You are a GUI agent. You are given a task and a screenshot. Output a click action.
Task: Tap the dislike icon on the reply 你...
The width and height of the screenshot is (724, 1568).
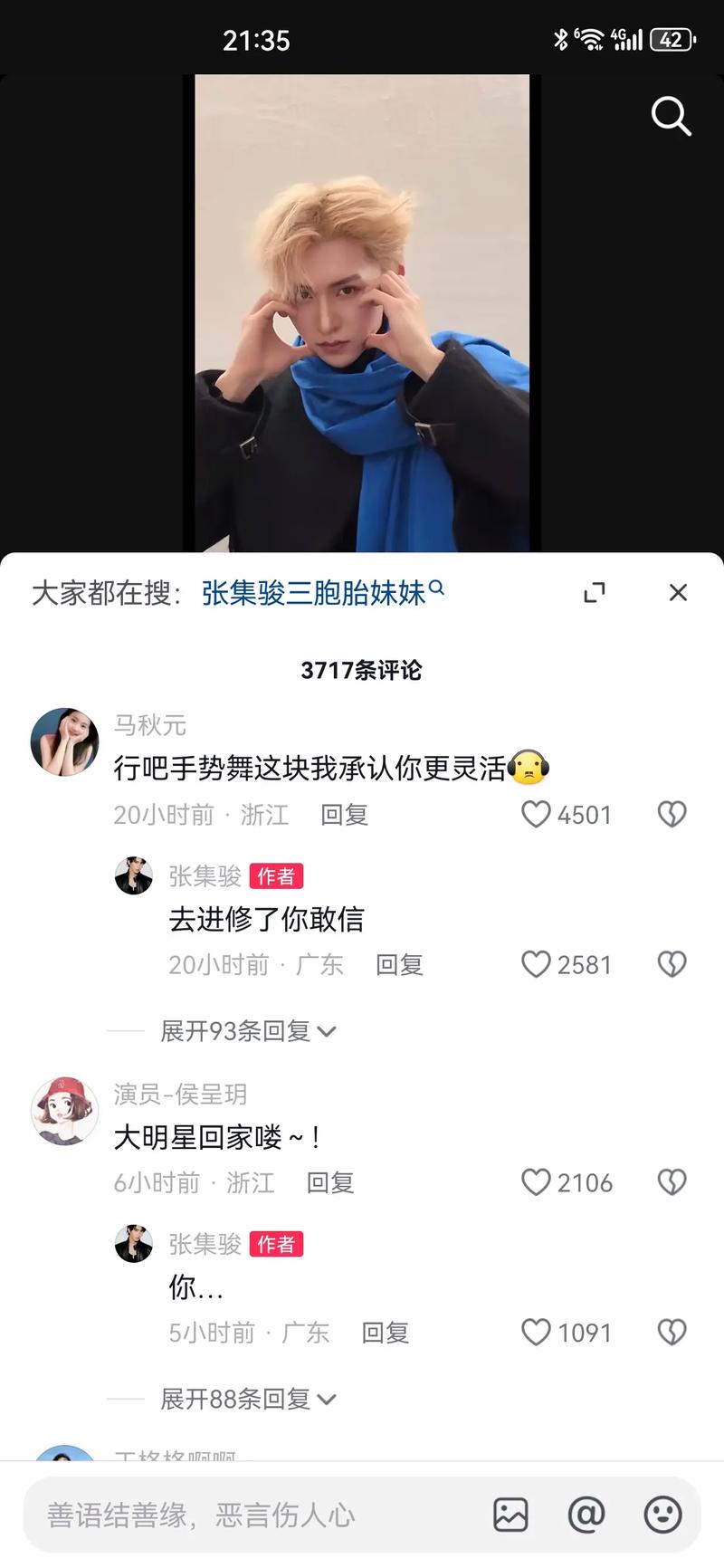click(671, 1332)
